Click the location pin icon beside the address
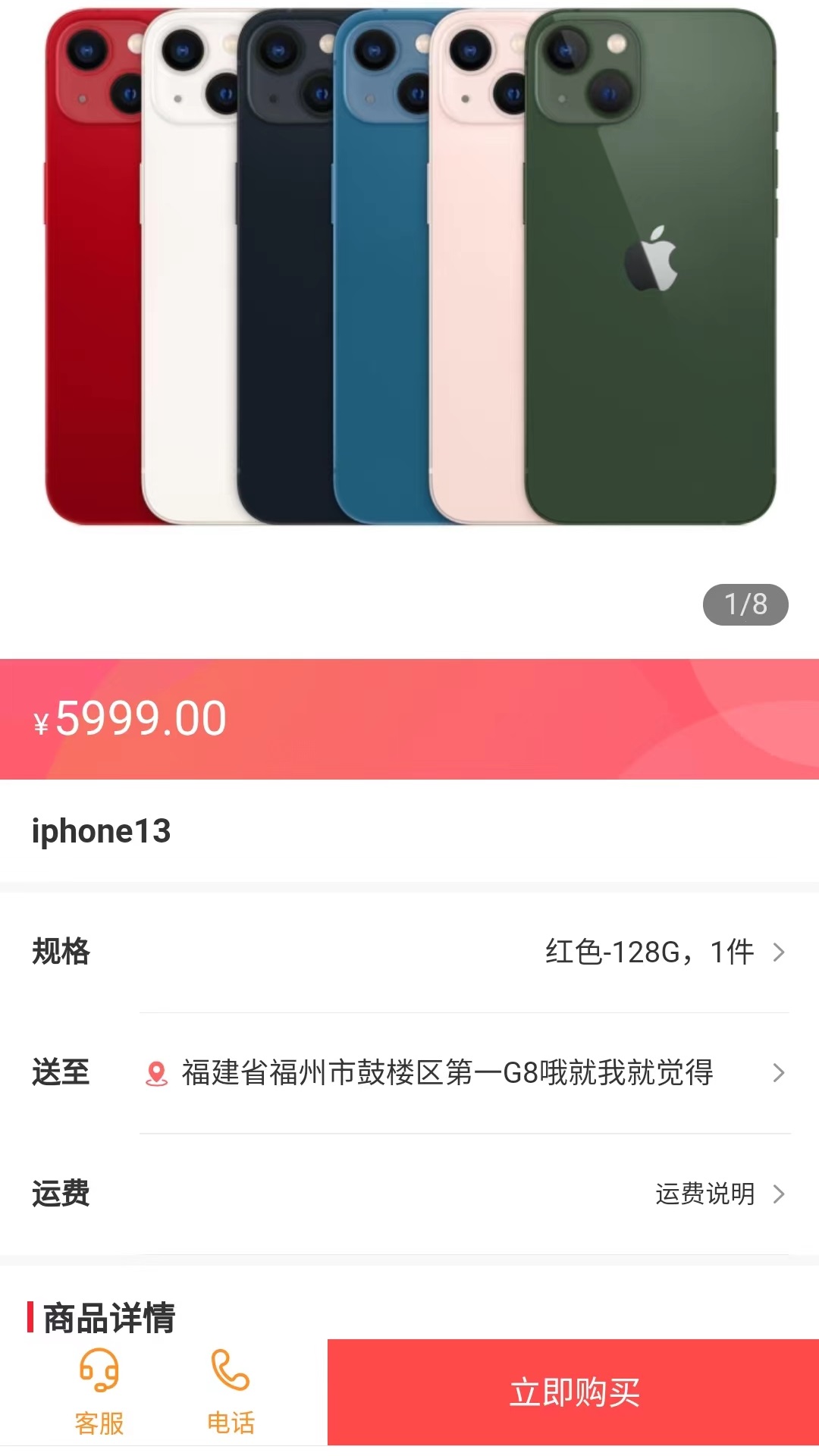 pyautogui.click(x=155, y=1073)
